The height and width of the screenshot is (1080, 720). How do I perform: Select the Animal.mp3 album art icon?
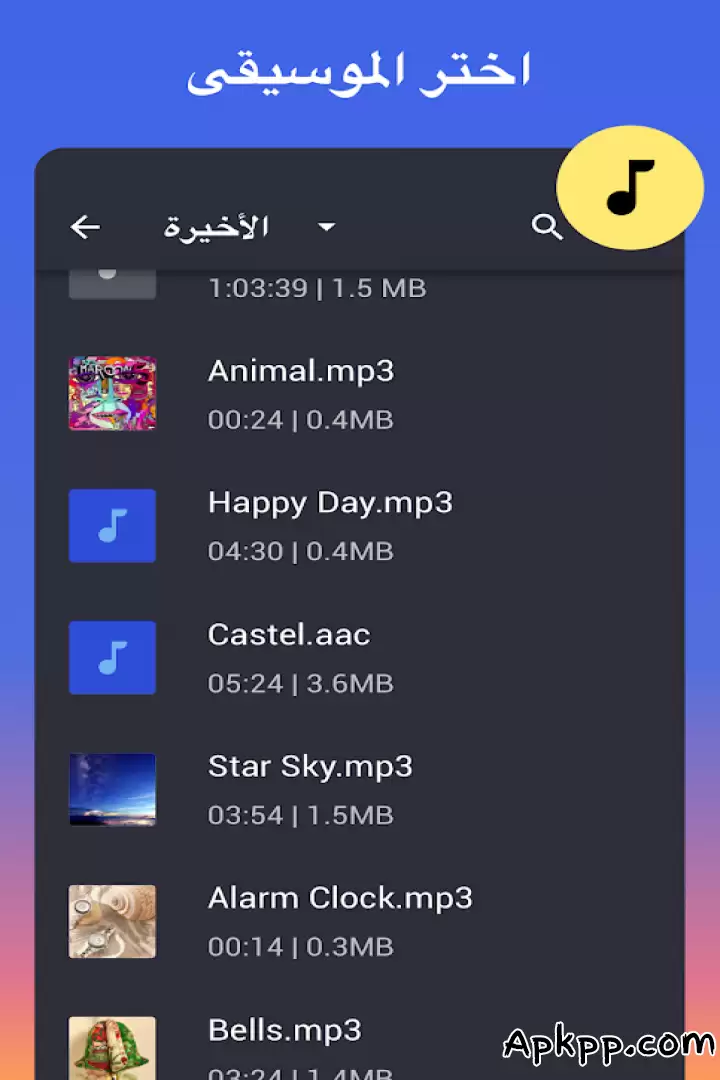coord(112,392)
